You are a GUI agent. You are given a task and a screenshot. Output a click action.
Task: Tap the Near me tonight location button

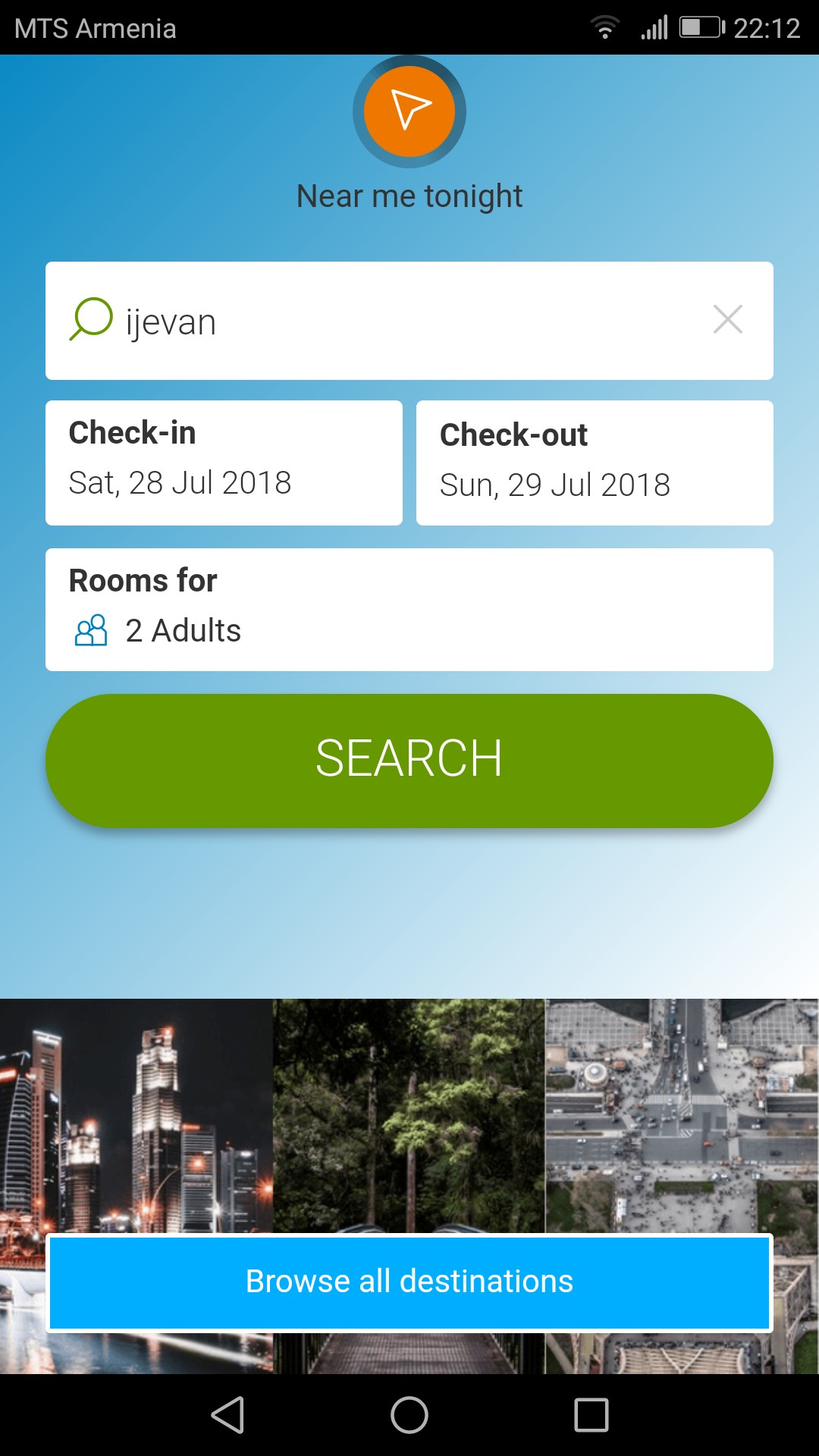pos(409,111)
